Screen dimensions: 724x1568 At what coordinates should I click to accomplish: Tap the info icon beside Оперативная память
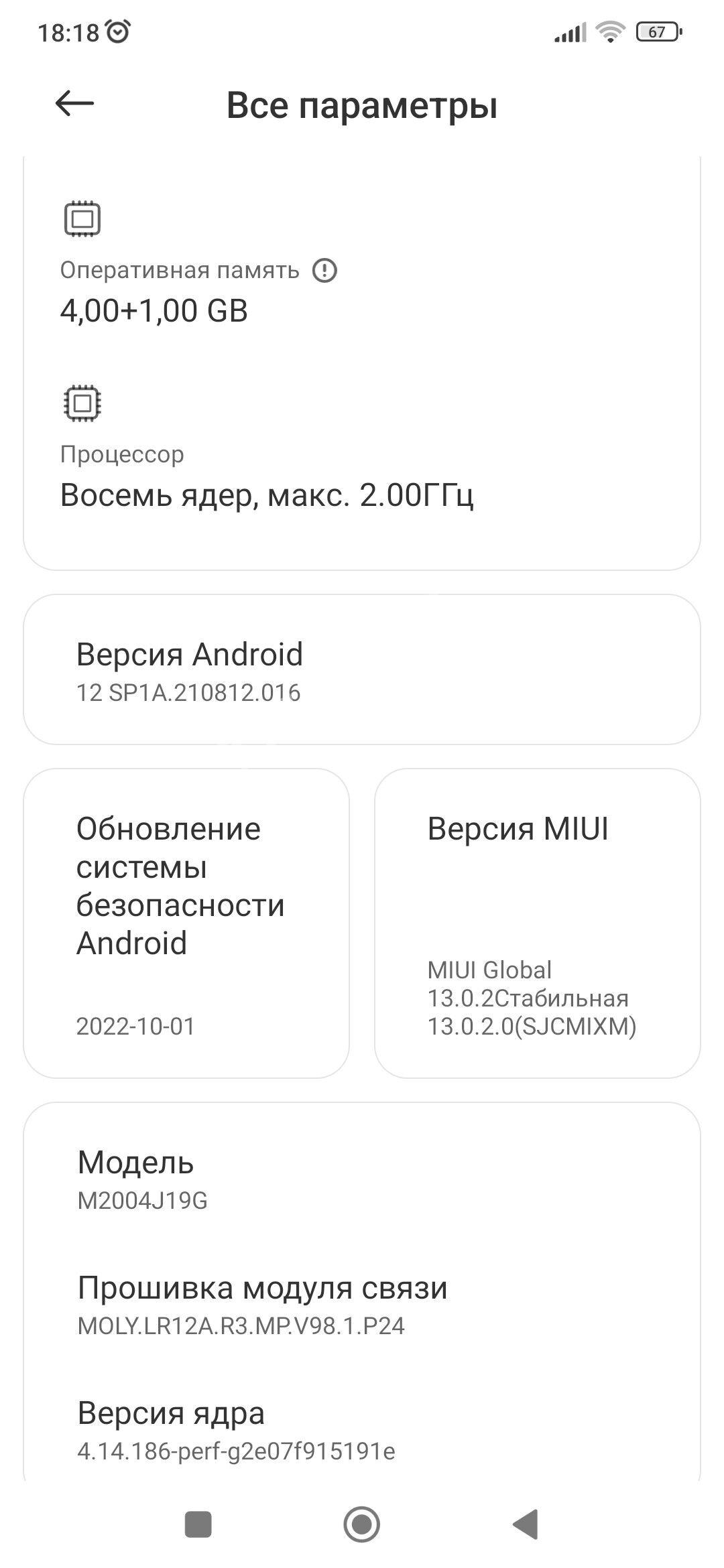tap(325, 271)
